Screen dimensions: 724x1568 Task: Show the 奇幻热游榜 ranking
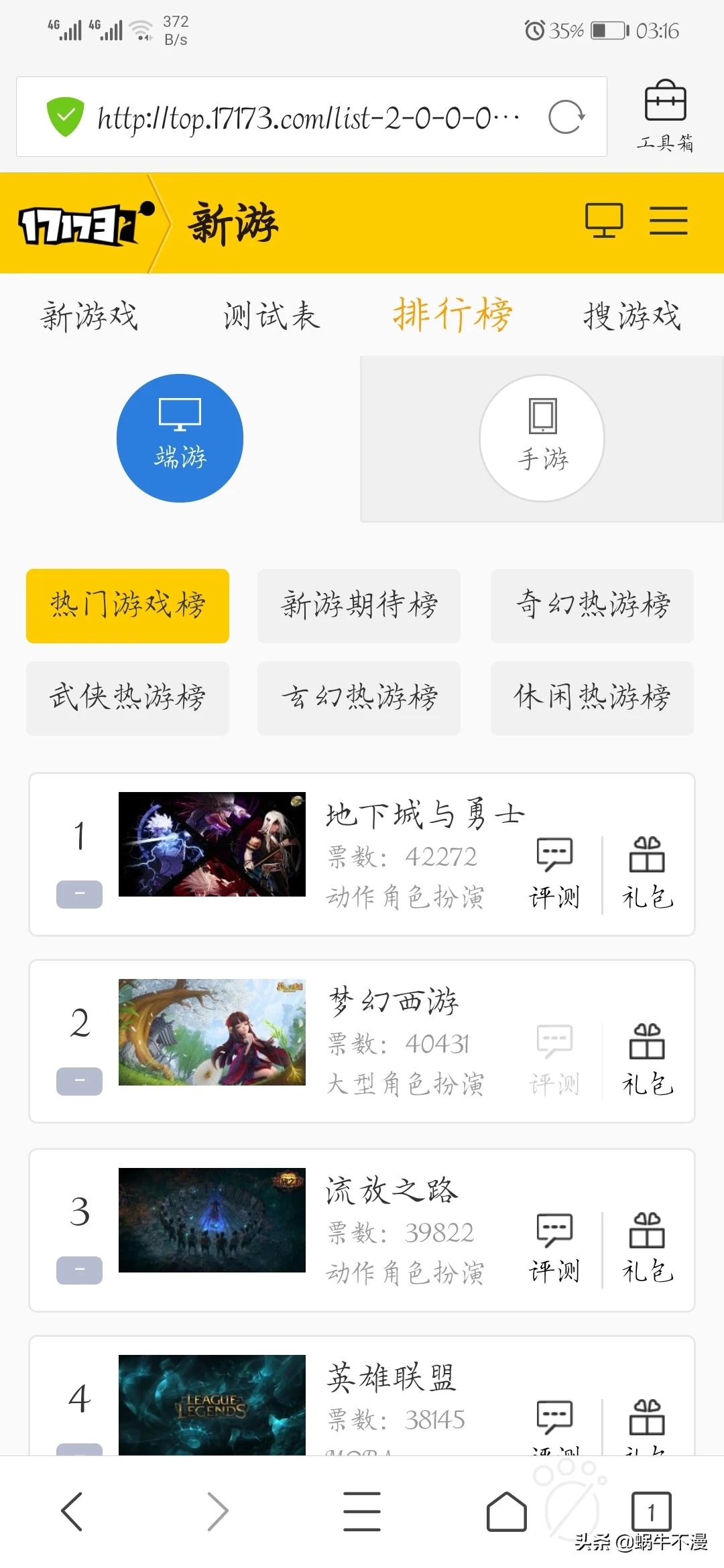592,606
